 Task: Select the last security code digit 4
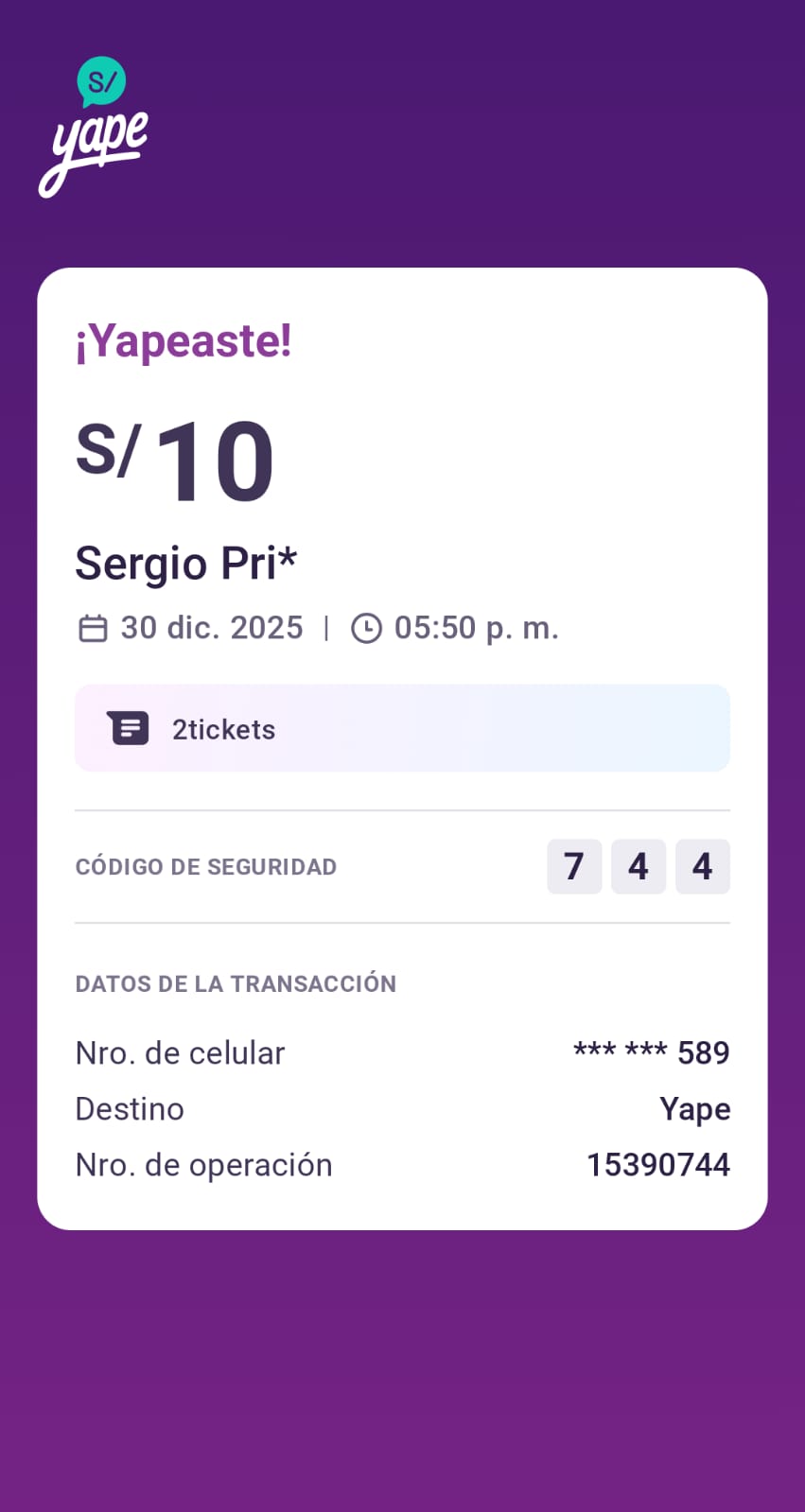tap(703, 866)
